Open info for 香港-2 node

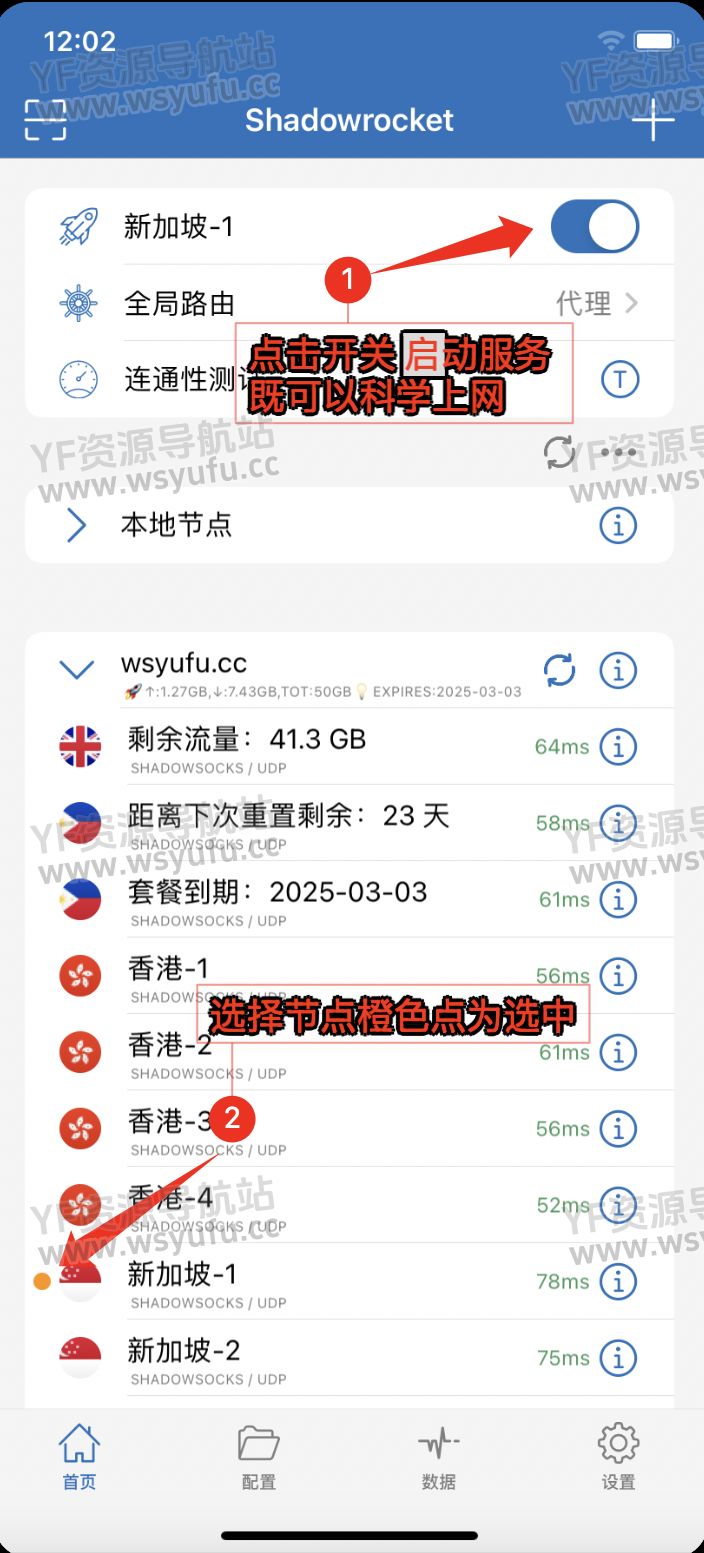point(618,1052)
